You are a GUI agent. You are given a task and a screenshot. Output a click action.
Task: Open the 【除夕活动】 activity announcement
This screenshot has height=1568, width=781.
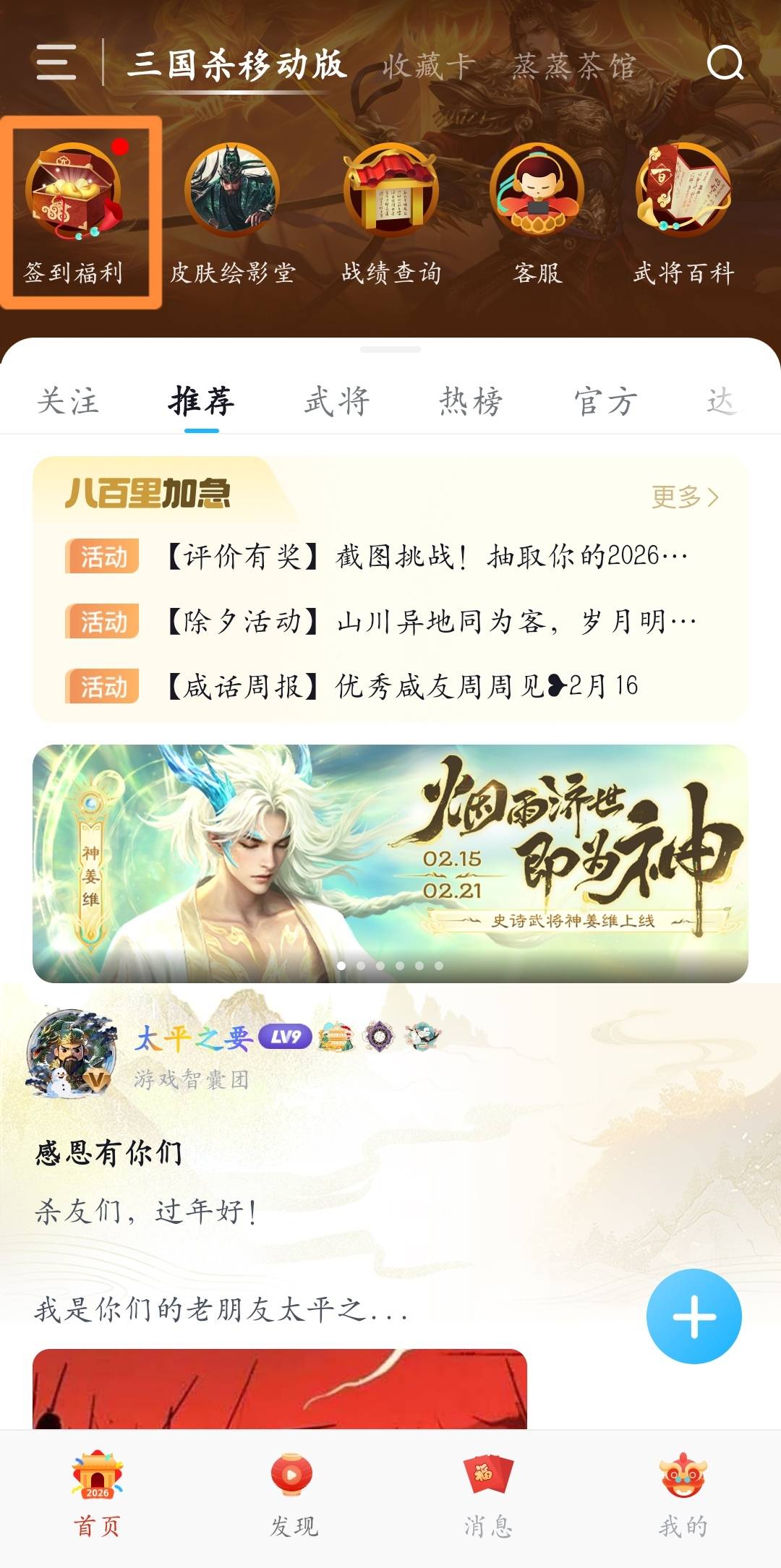(431, 622)
